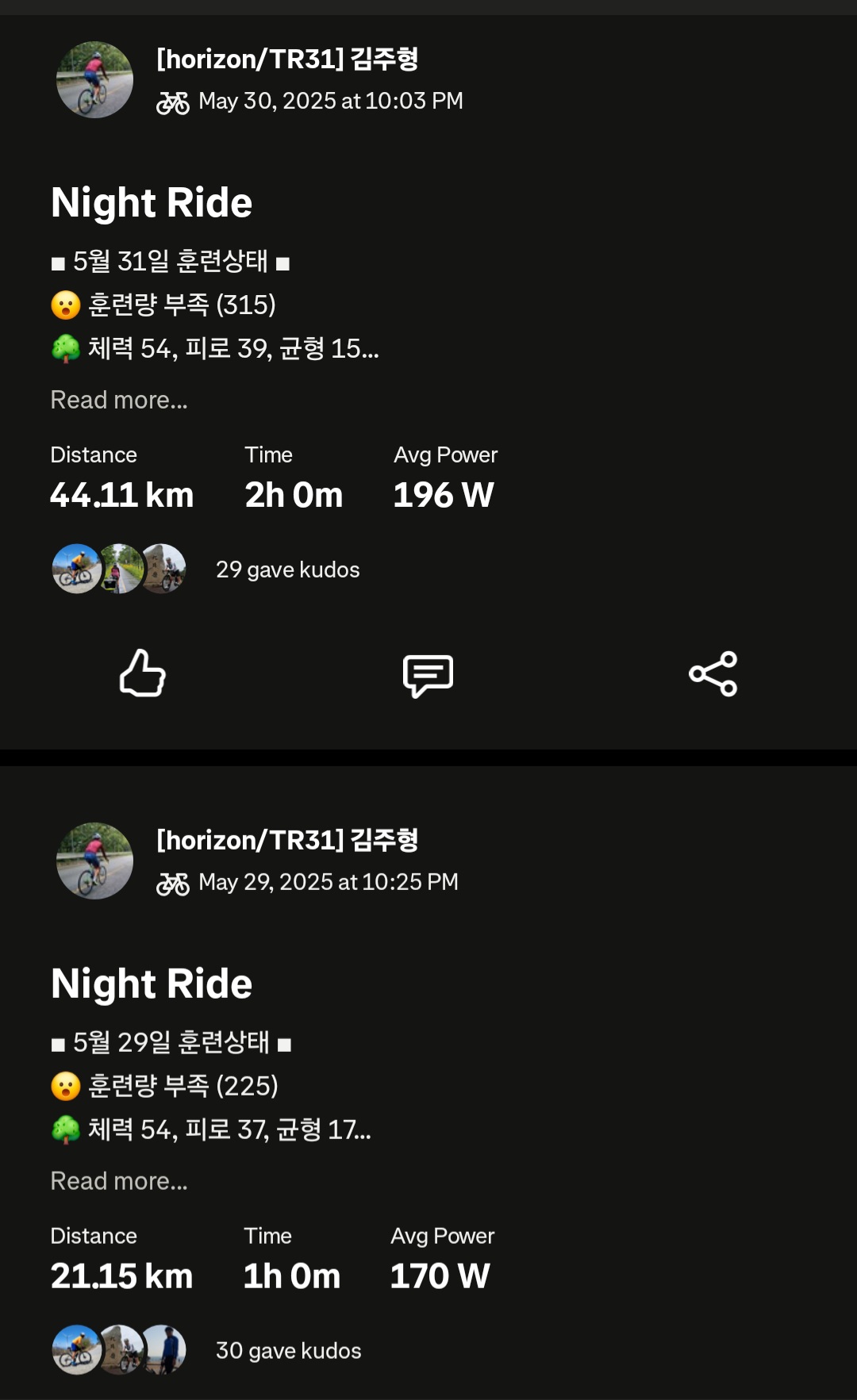Open the athlete's profile photo on May 29 ride

point(94,861)
